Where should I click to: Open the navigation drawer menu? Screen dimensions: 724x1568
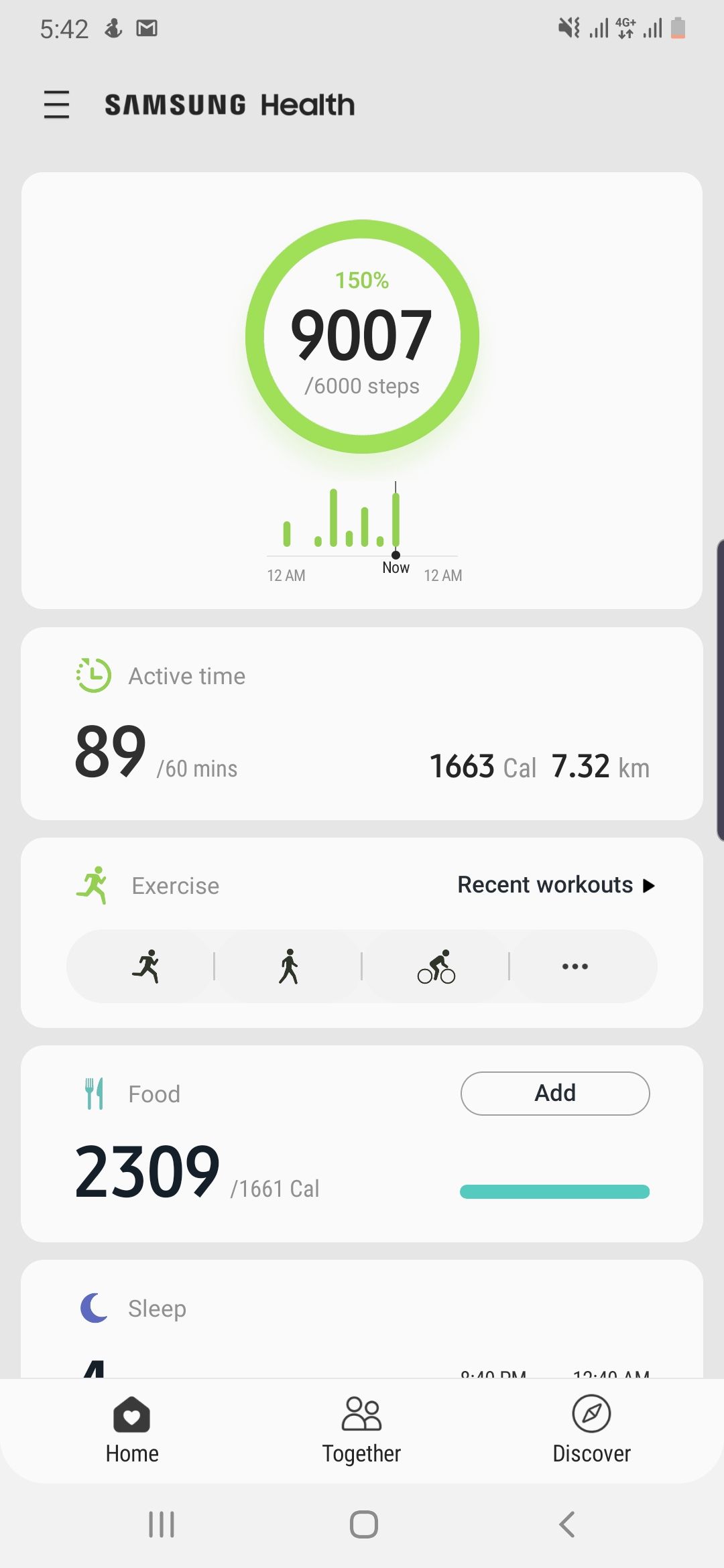(x=56, y=105)
